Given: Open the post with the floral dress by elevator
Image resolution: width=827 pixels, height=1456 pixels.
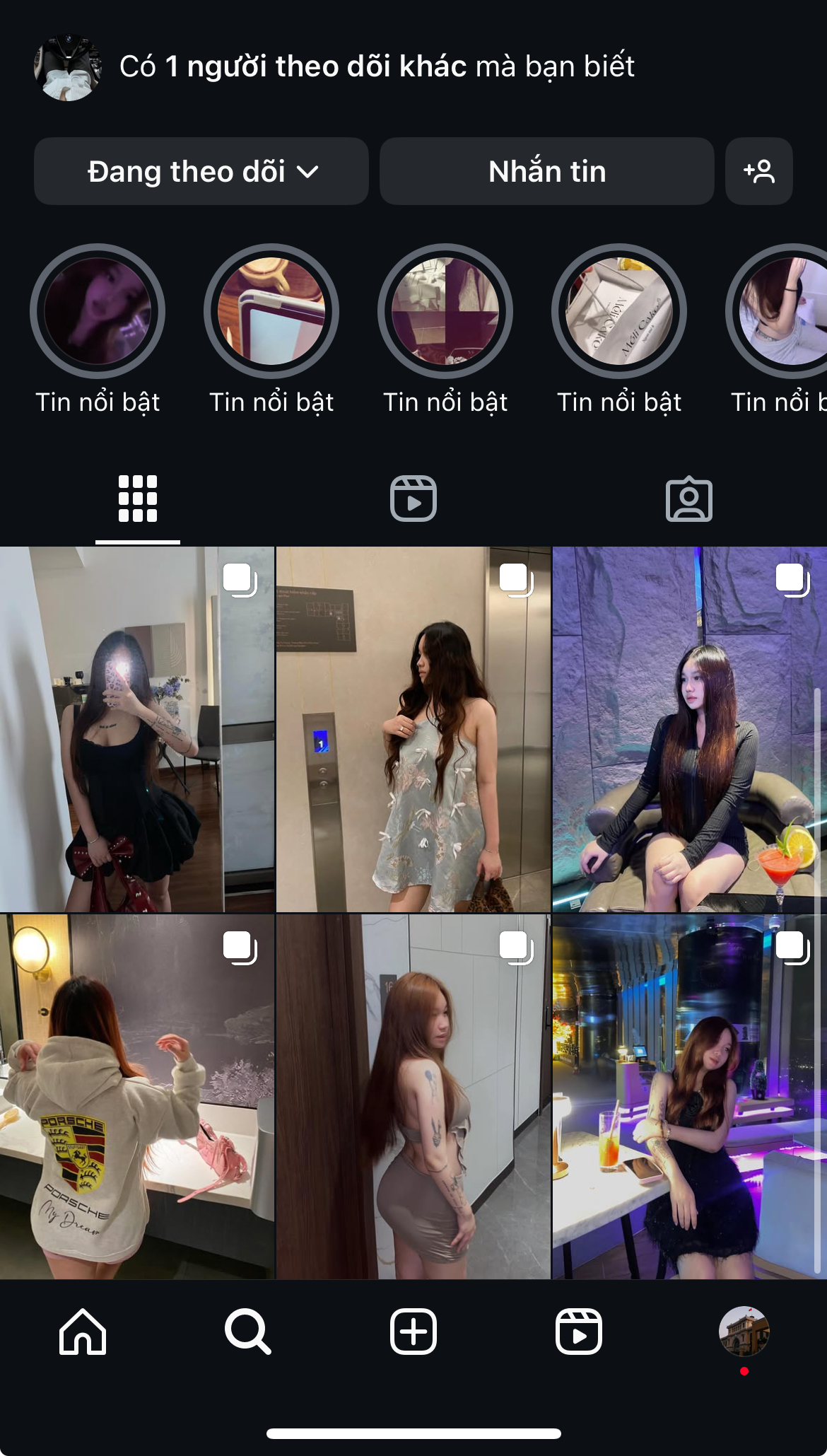Looking at the screenshot, I should coord(413,729).
